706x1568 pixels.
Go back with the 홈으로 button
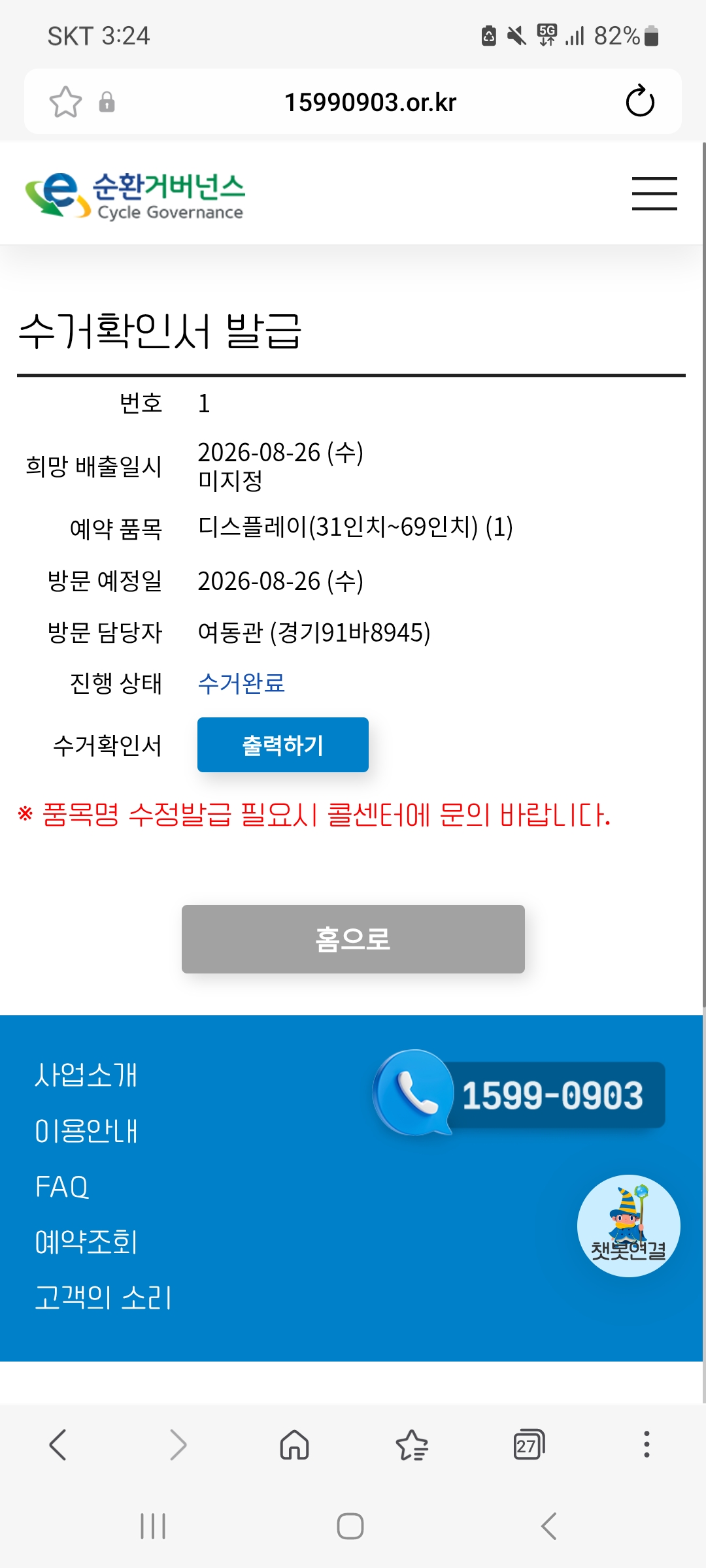[353, 939]
